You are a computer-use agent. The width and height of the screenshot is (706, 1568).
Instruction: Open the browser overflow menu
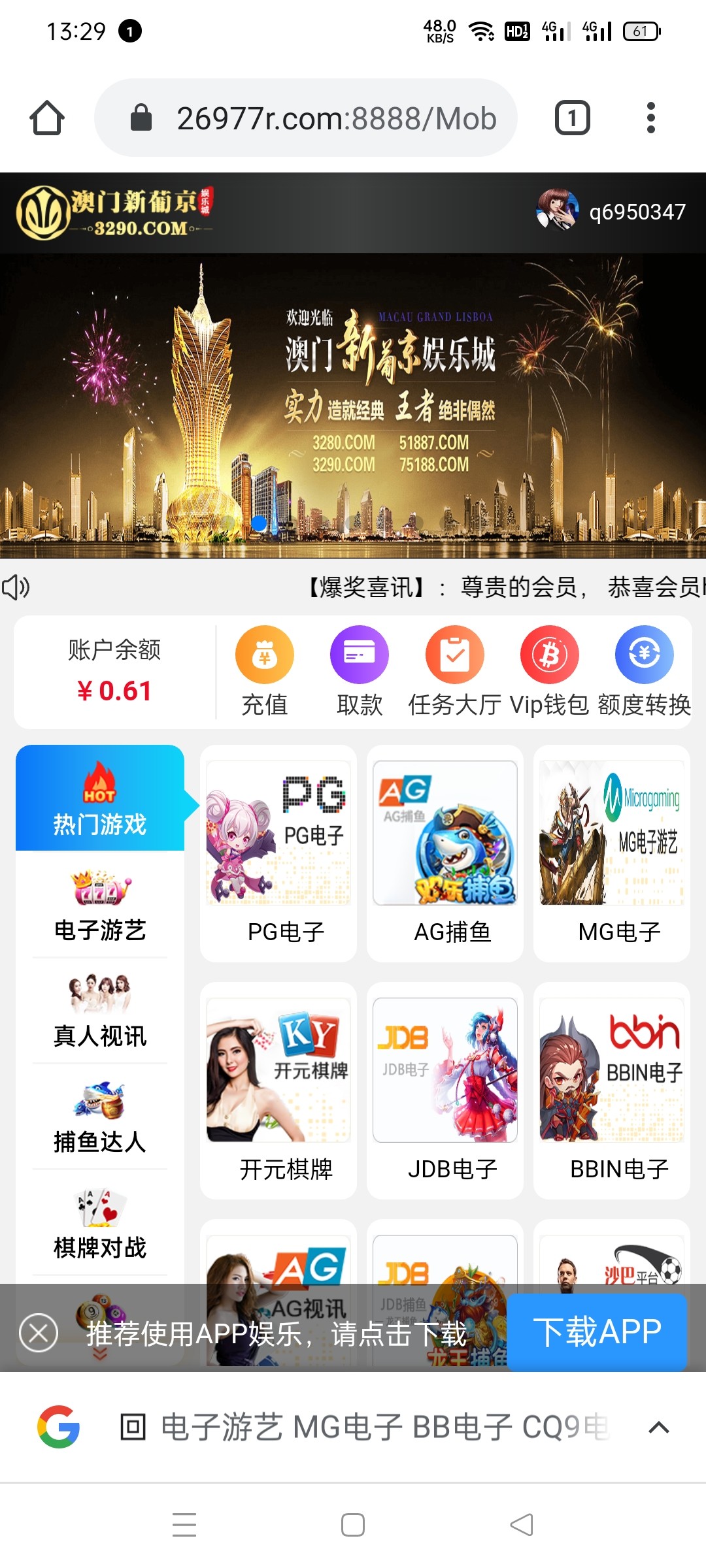(650, 118)
